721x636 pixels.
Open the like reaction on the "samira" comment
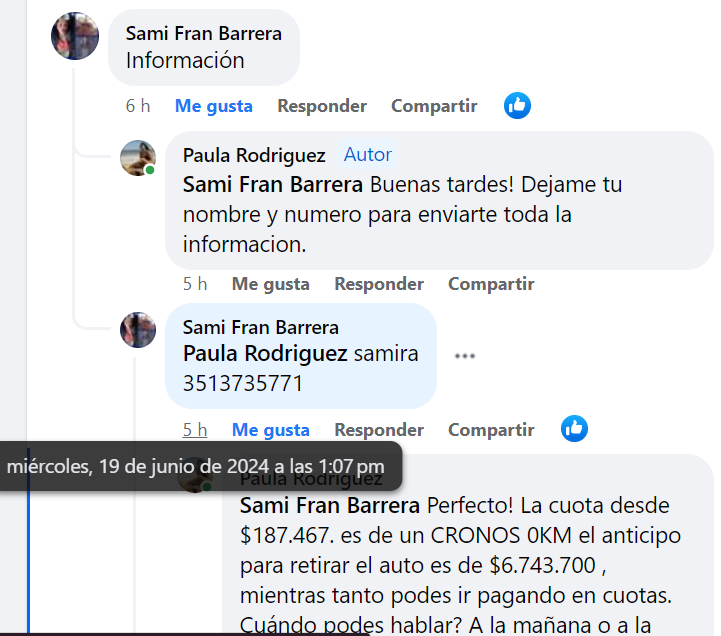(574, 429)
